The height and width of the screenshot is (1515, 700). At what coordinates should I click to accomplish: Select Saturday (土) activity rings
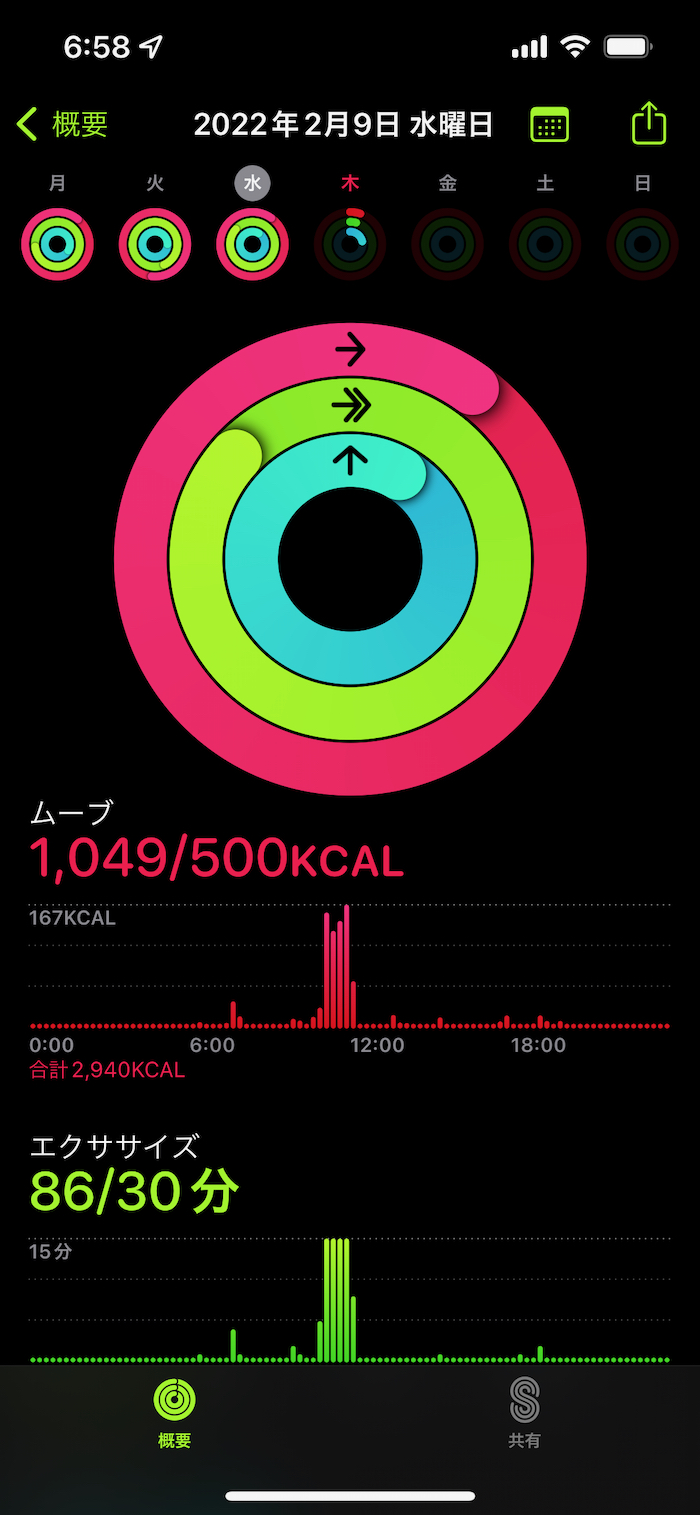(545, 244)
